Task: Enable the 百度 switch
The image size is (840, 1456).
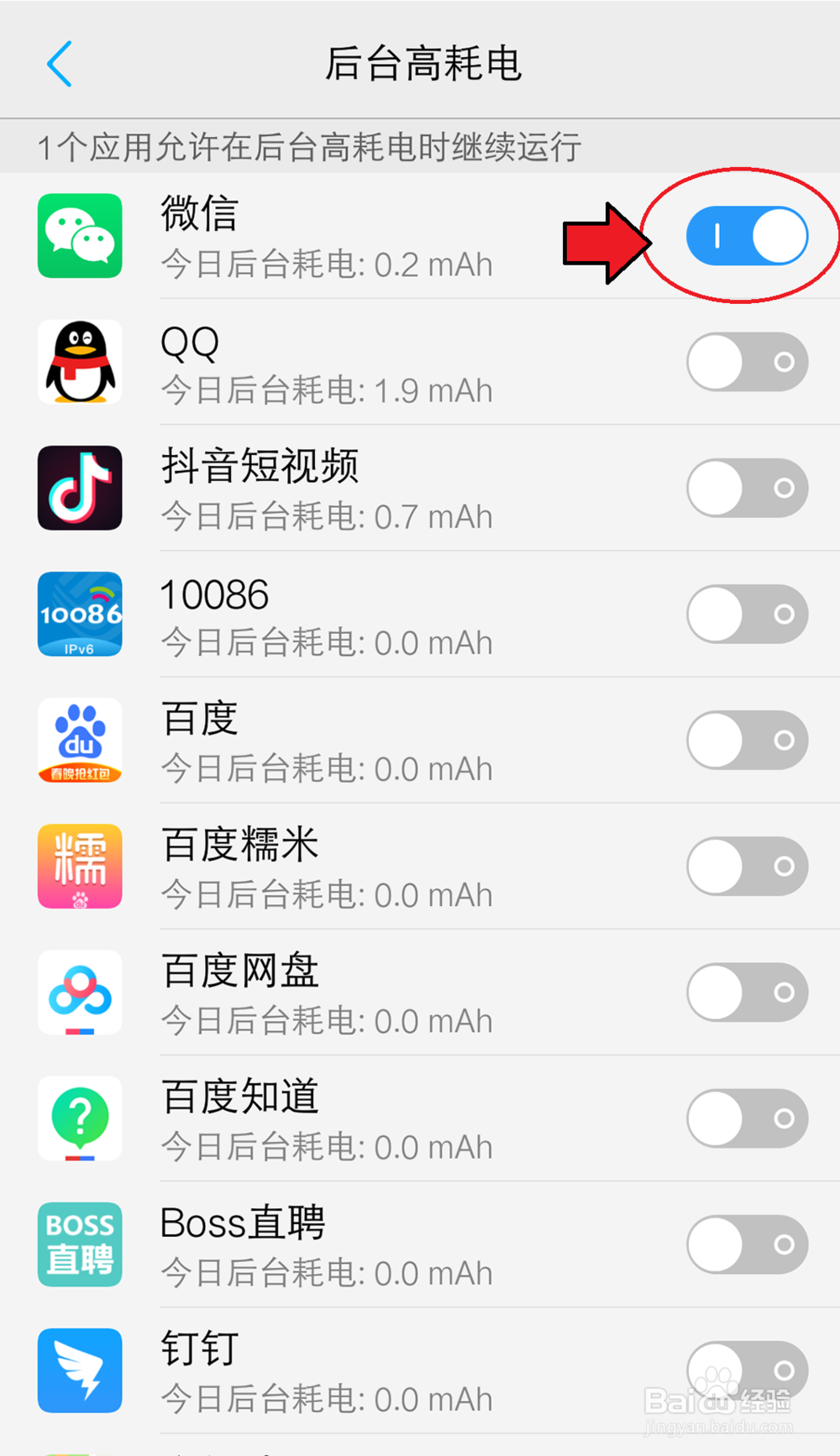Action: tap(747, 740)
